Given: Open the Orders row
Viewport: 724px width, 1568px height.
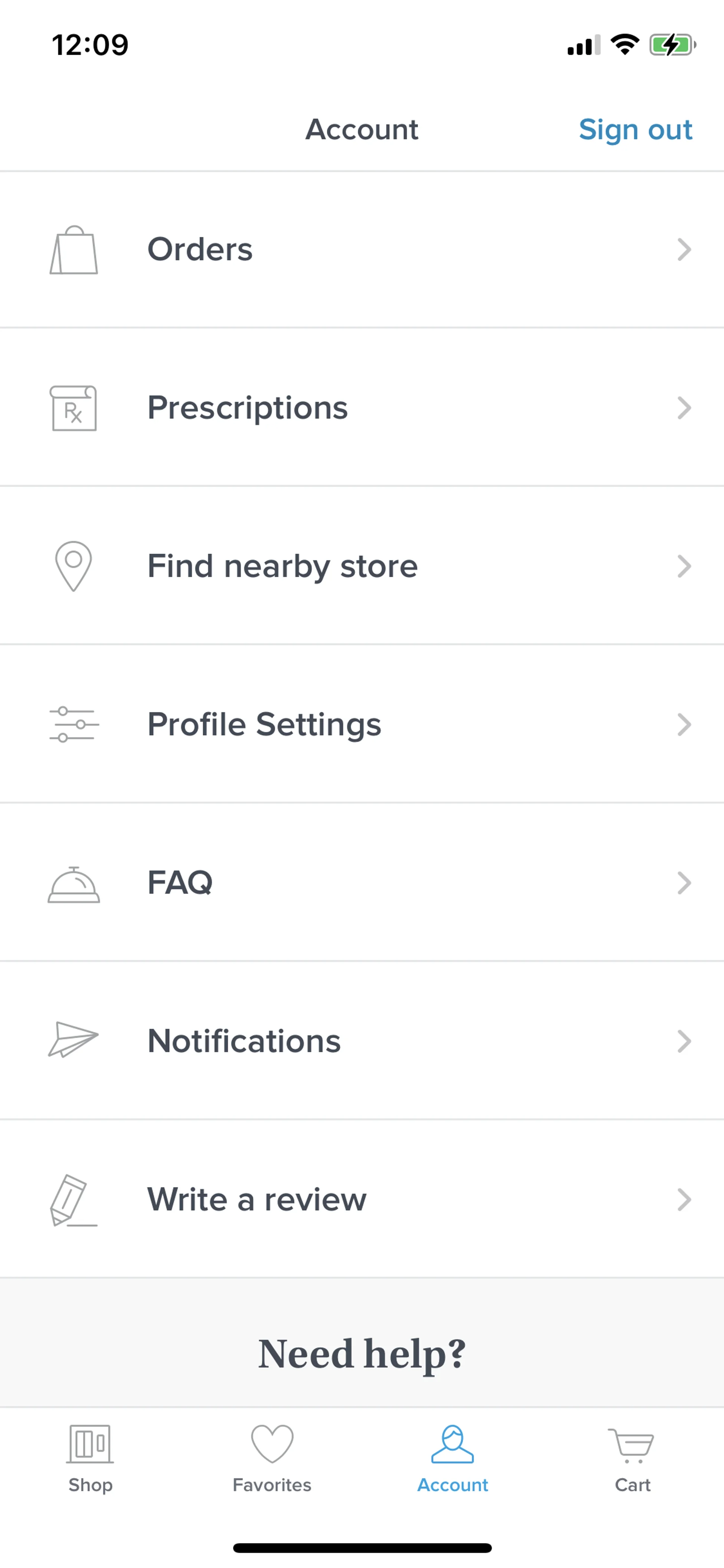Looking at the screenshot, I should (x=362, y=250).
